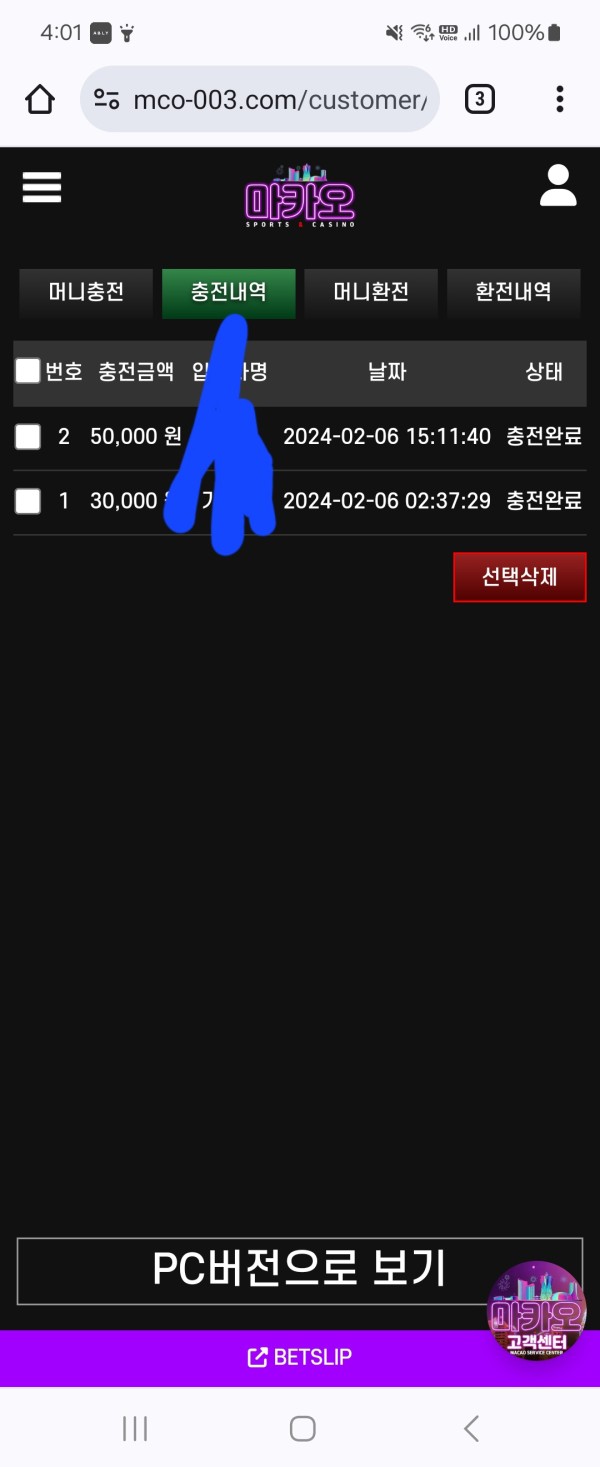Switch to the 머니충전 tab
Image resolution: width=600 pixels, height=1467 pixels.
pos(86,293)
